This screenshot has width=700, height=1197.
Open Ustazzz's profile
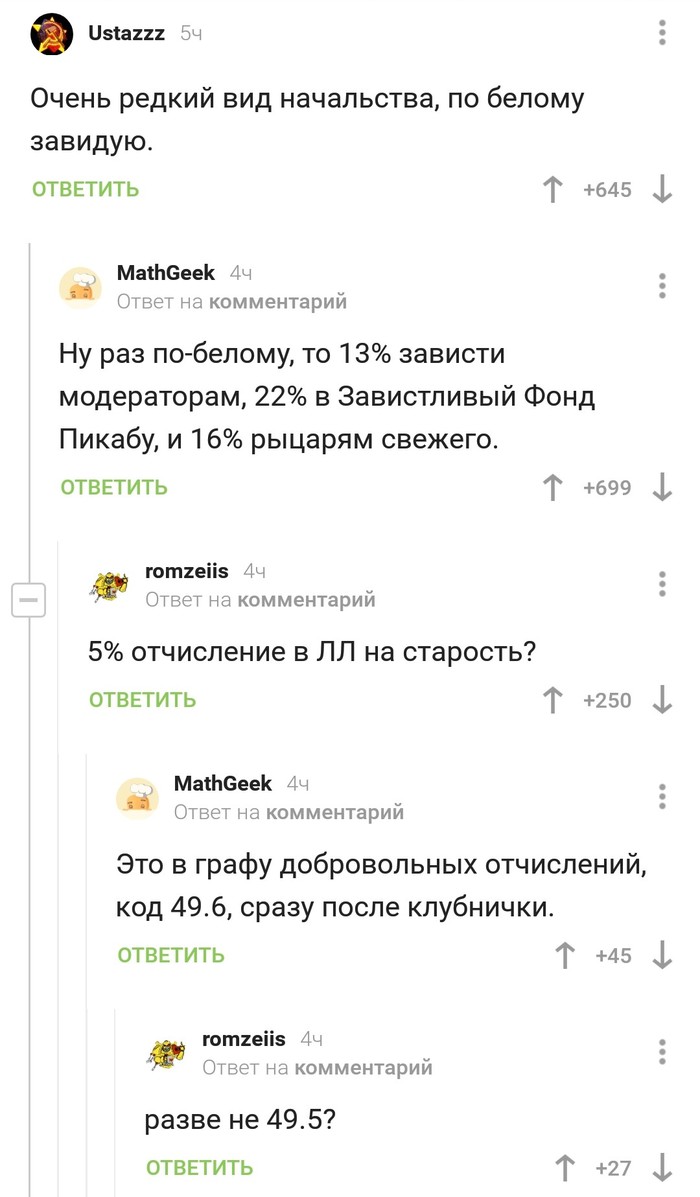click(x=126, y=33)
